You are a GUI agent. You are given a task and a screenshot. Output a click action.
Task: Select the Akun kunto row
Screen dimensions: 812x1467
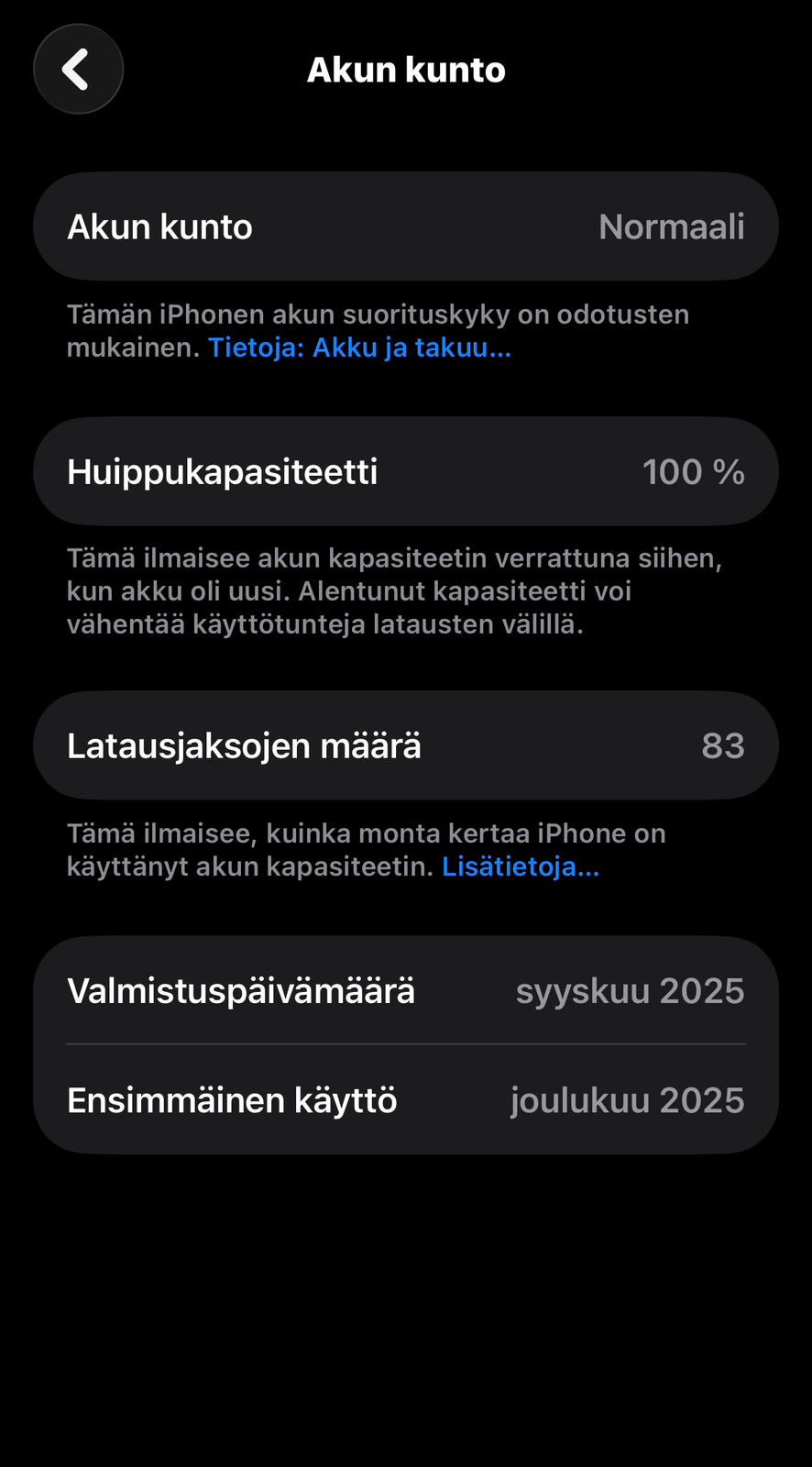(x=406, y=226)
